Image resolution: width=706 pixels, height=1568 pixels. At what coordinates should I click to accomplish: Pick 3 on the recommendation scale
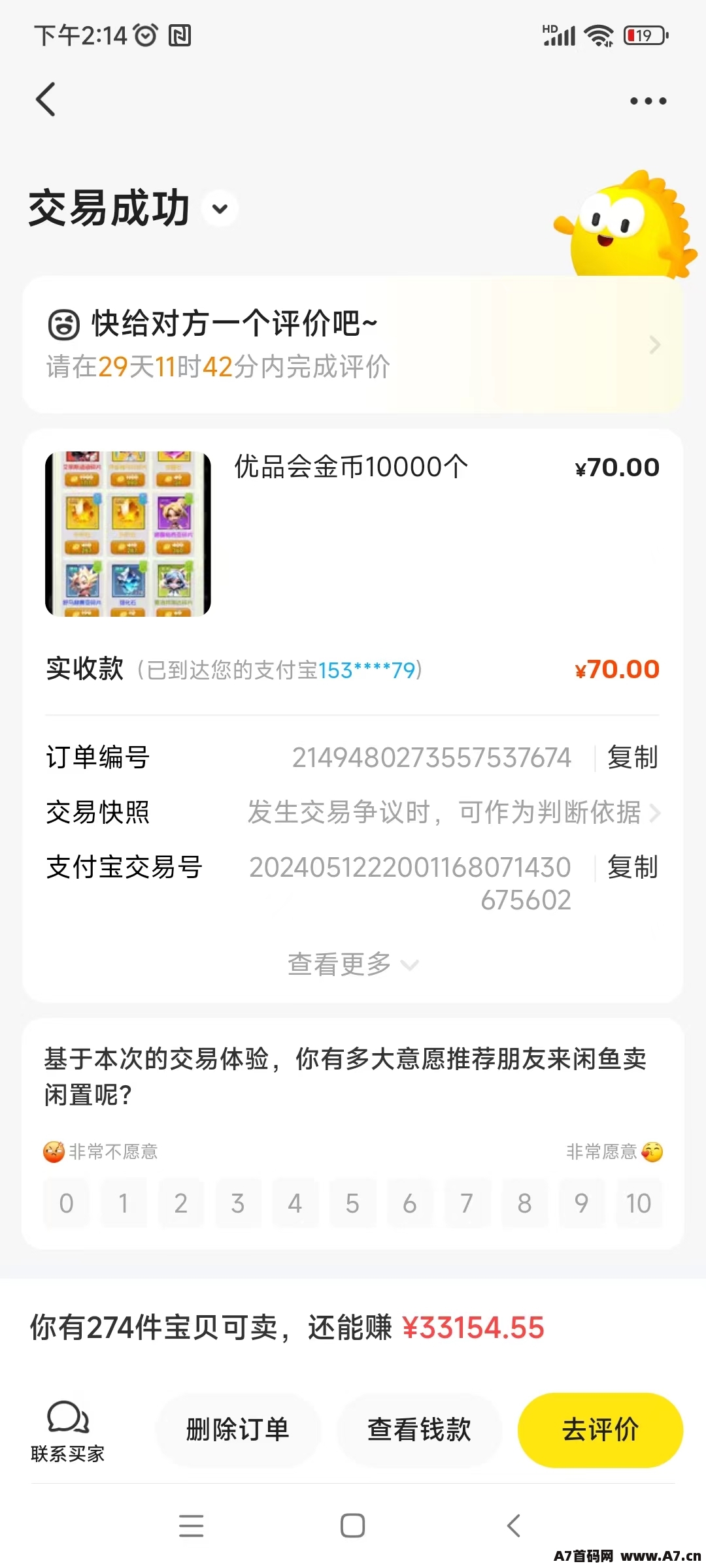click(238, 1203)
